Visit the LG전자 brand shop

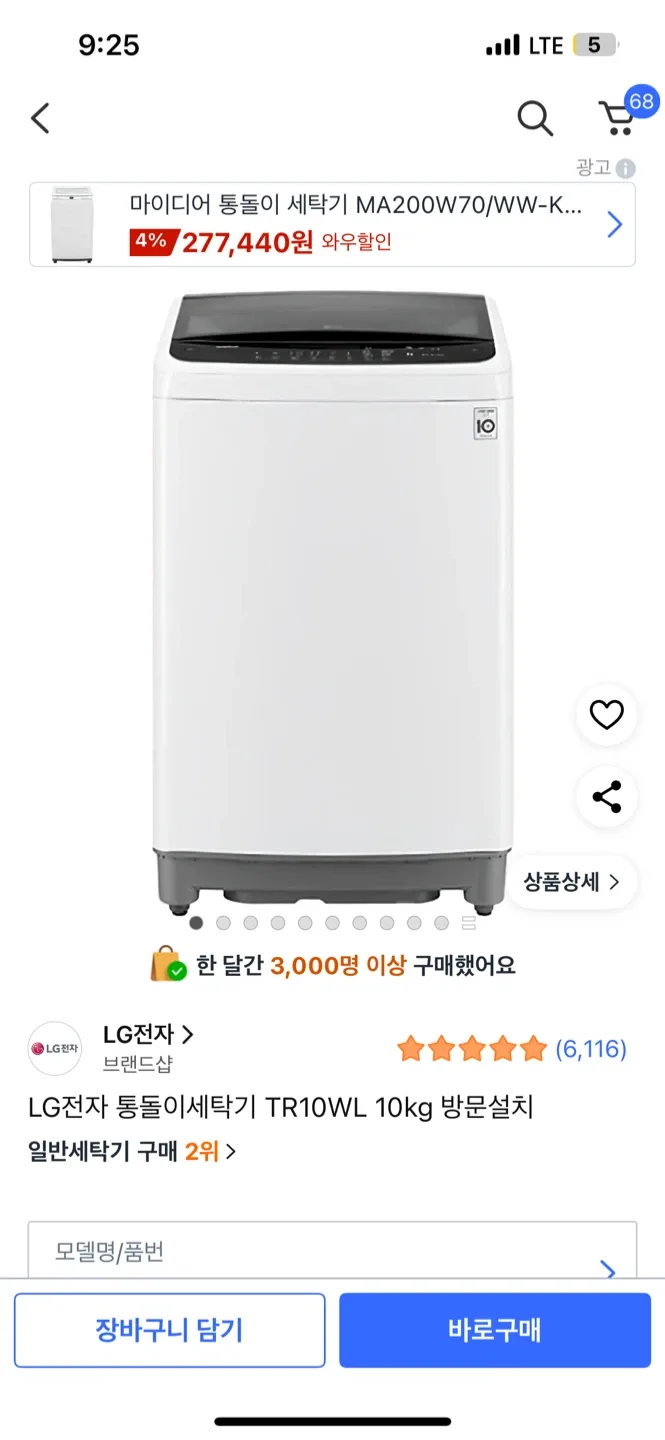[x=148, y=1034]
